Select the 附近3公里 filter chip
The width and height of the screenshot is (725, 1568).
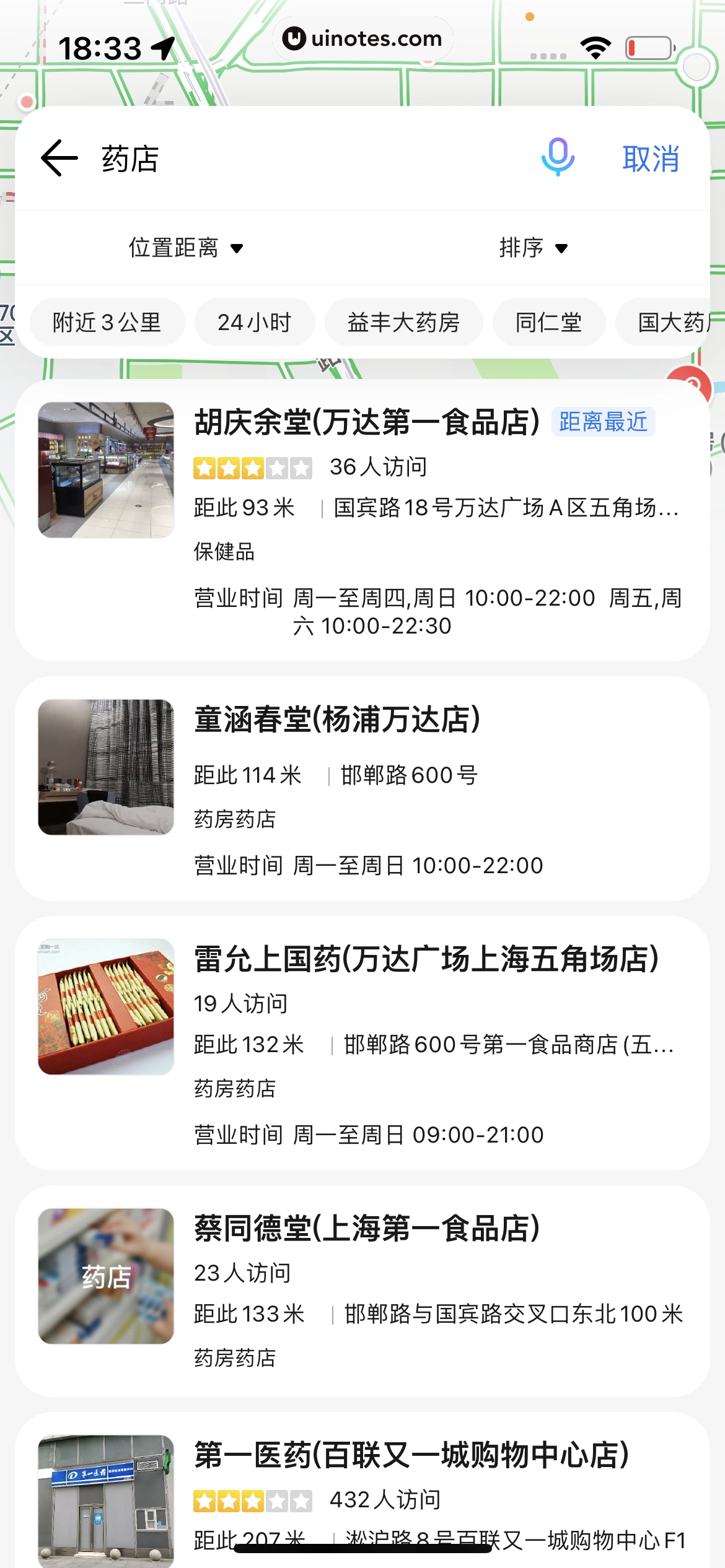(x=107, y=322)
